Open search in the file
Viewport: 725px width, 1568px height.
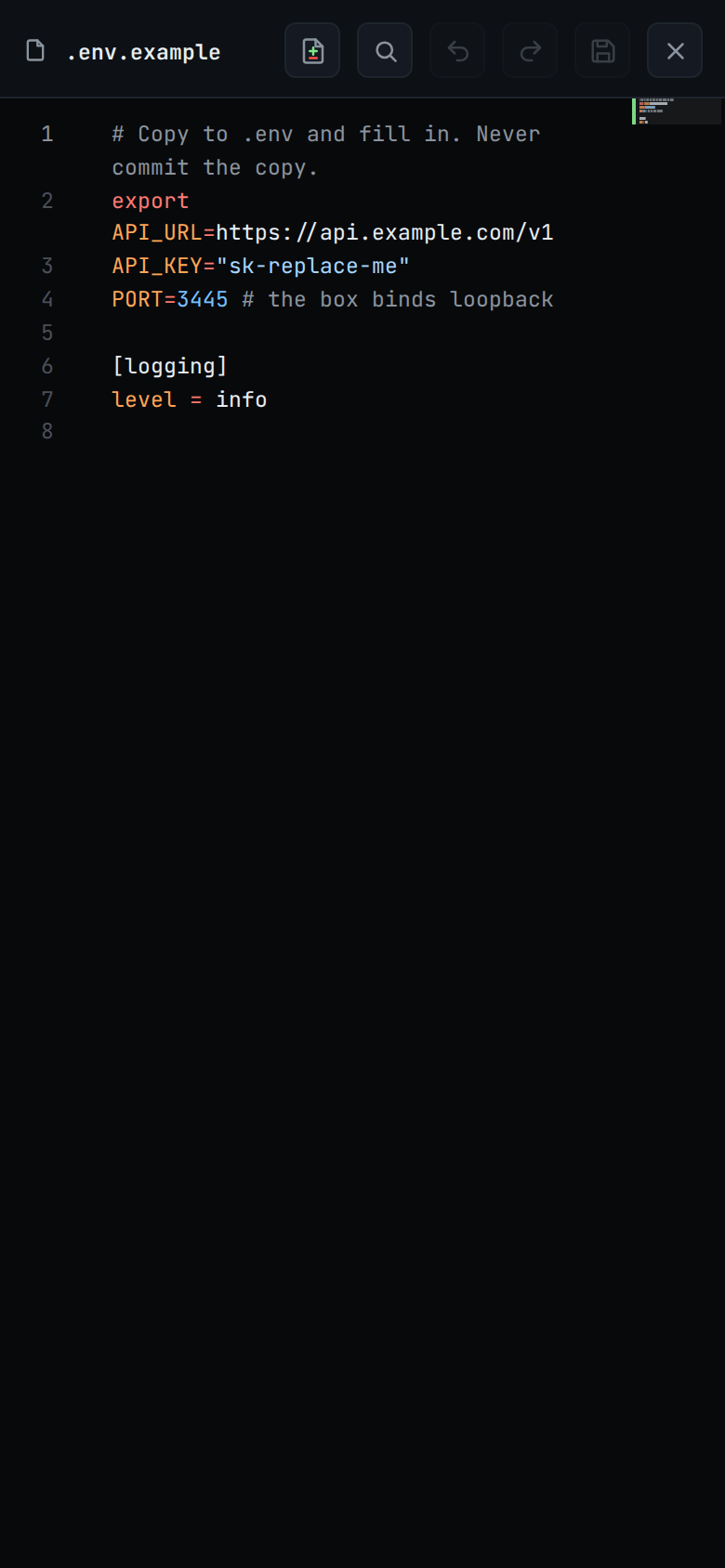coord(385,50)
